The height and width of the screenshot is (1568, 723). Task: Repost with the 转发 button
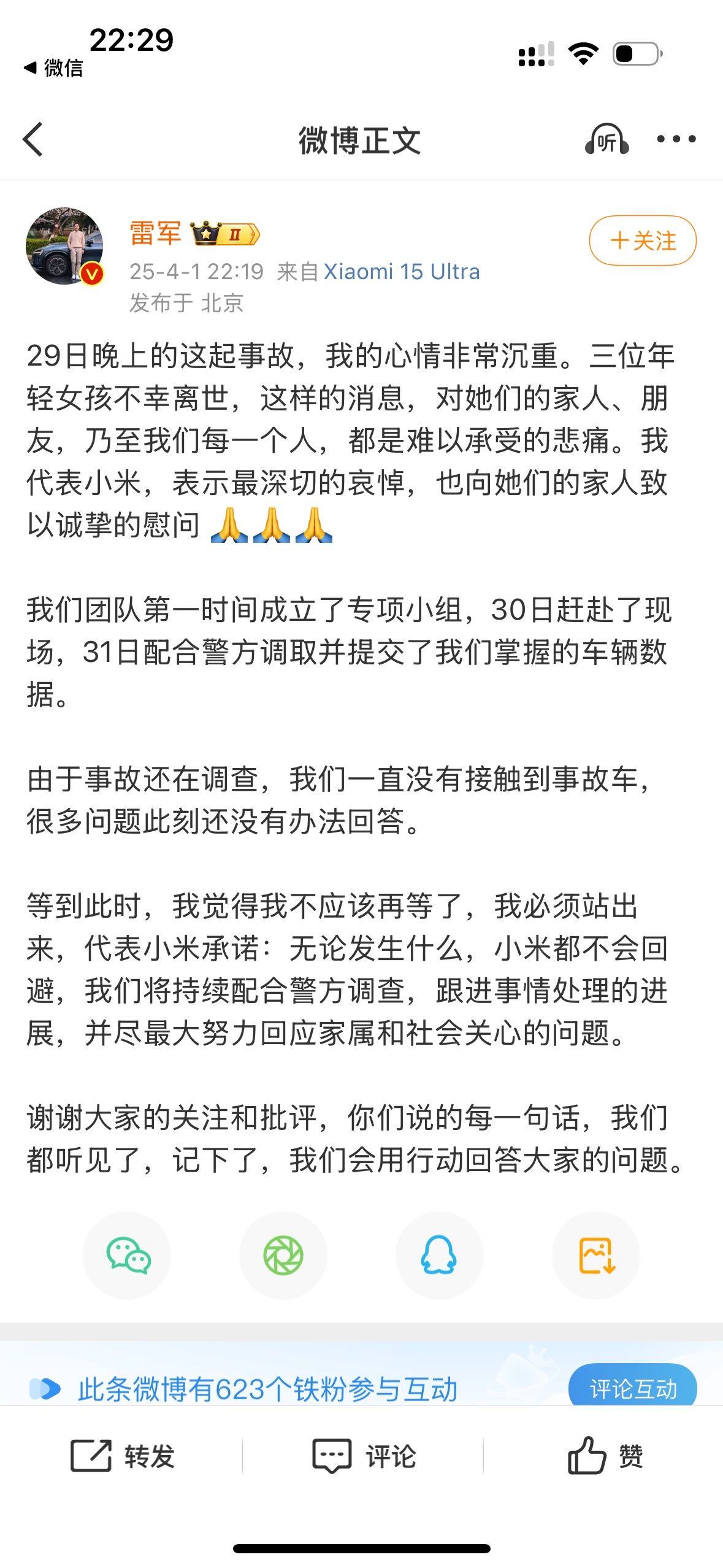tap(123, 1456)
